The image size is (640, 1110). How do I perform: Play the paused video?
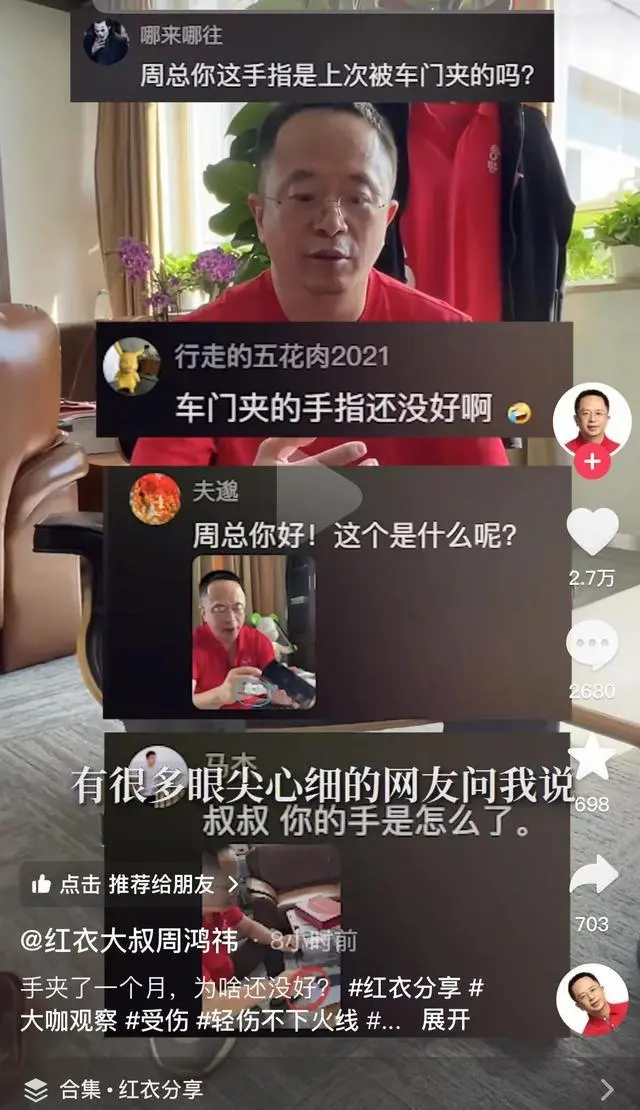pyautogui.click(x=320, y=500)
